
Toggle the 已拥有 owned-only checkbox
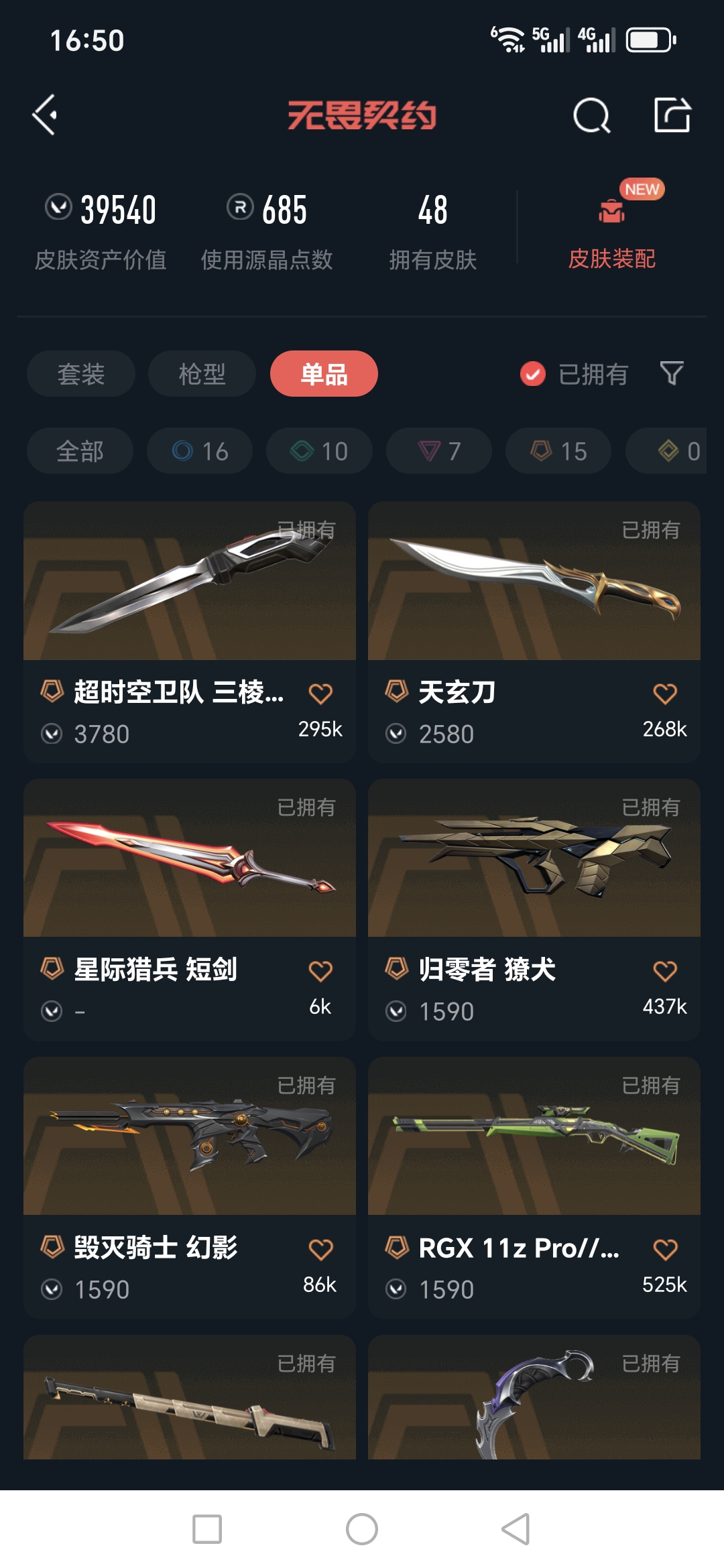click(533, 374)
